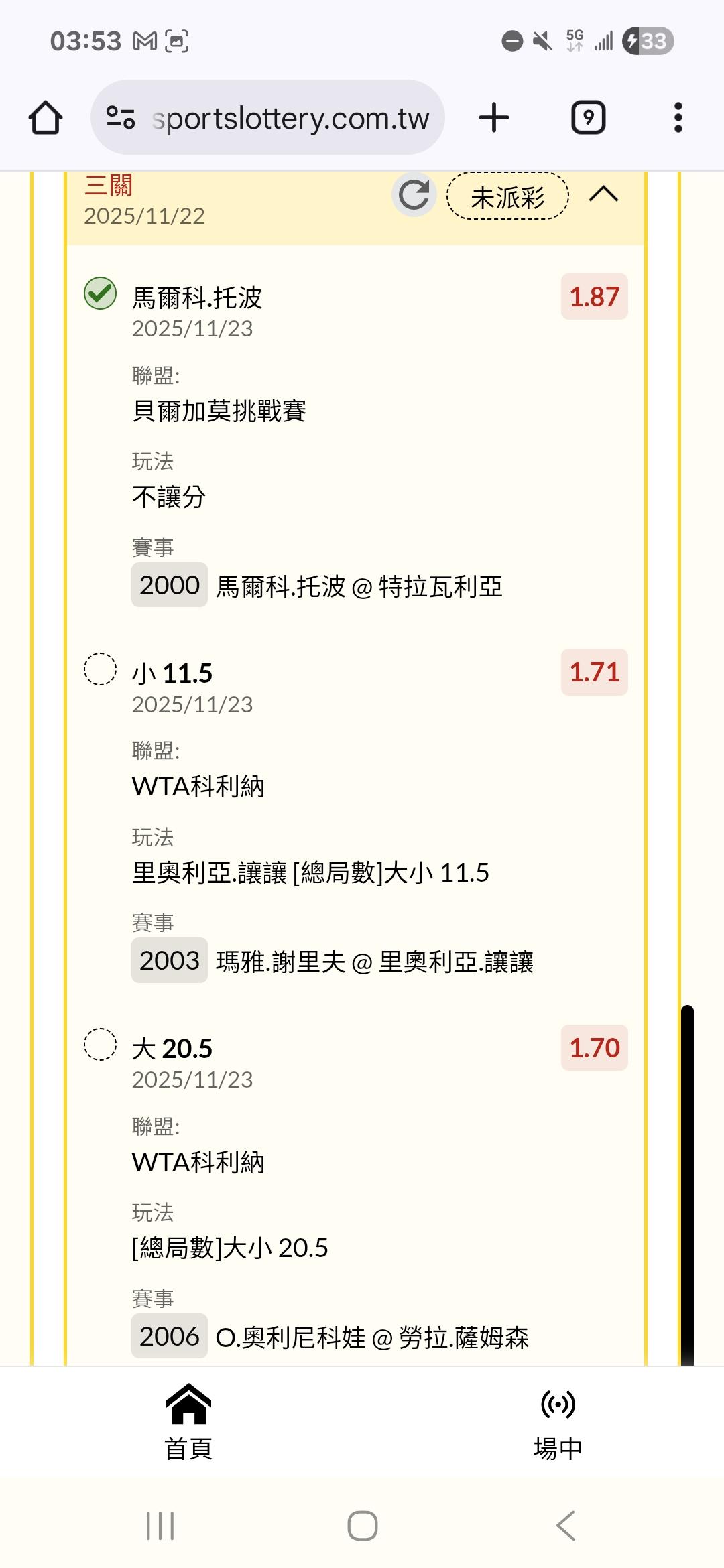Open the tab switcher showing 9 tabs
Screen dimensions: 724x1568
coord(588,118)
